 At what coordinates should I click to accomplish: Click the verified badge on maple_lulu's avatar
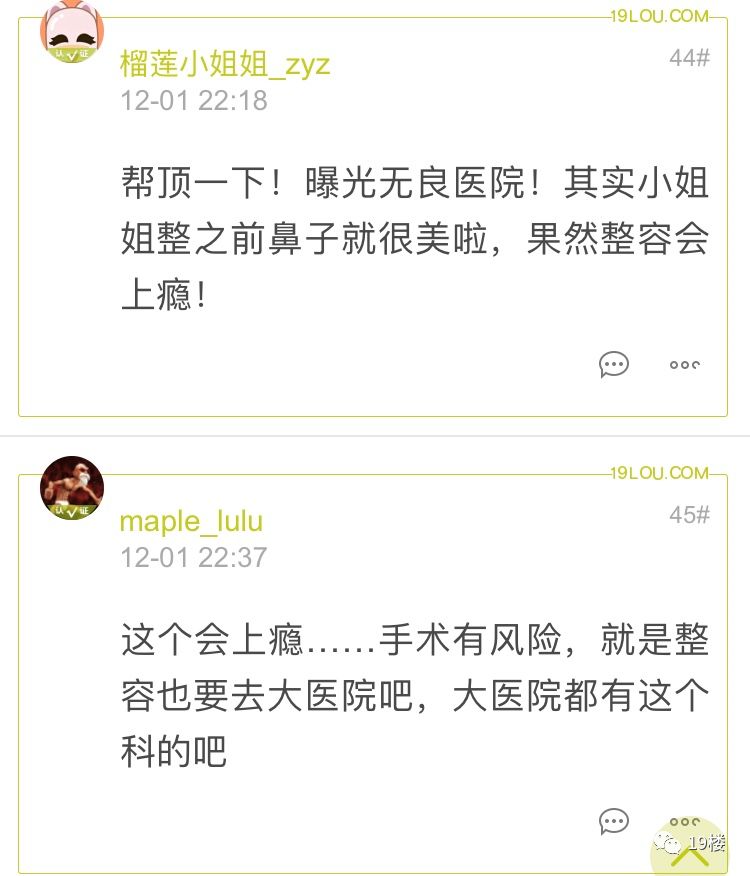70,509
